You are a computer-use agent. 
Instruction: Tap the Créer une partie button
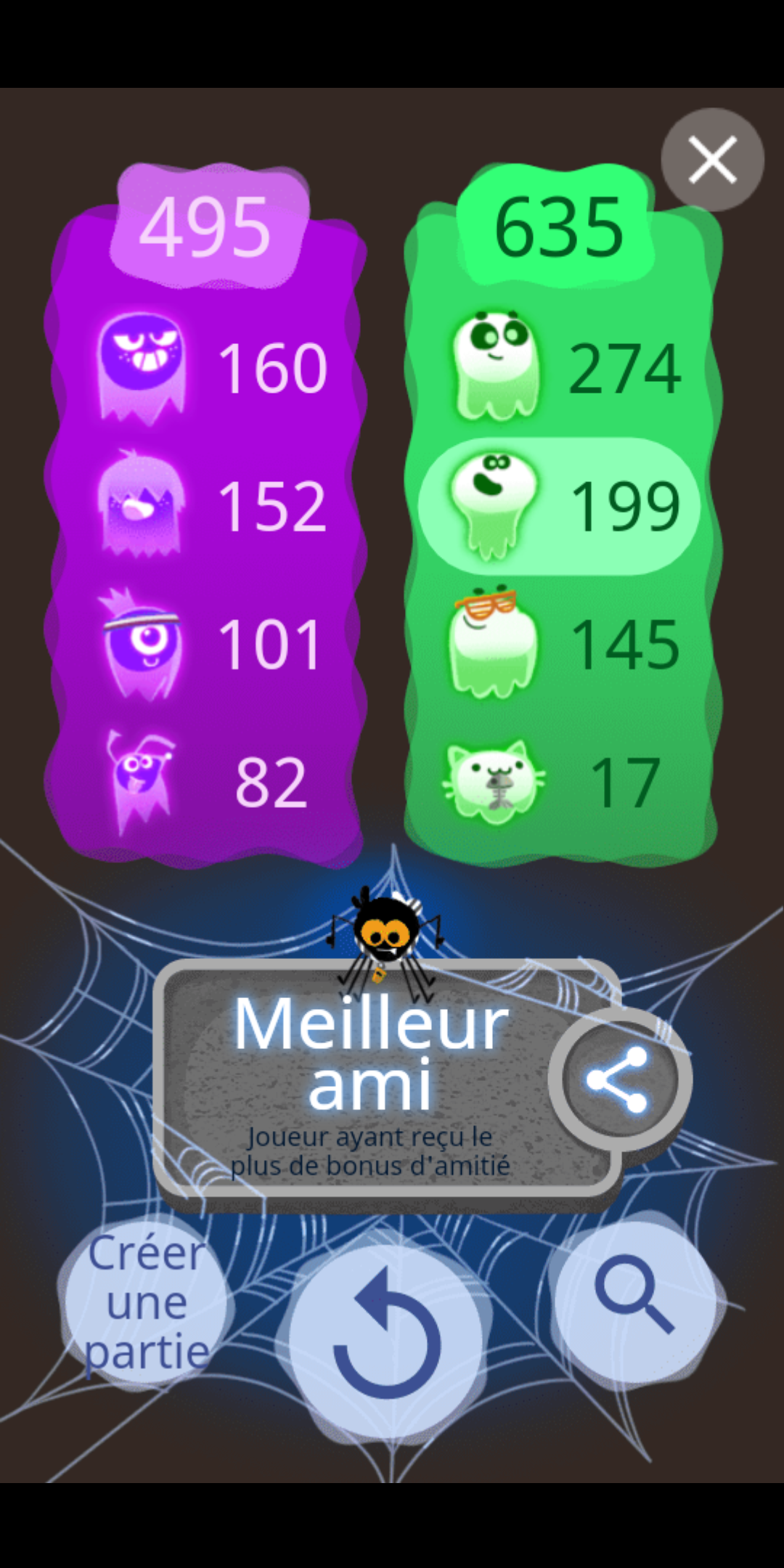point(147,1303)
